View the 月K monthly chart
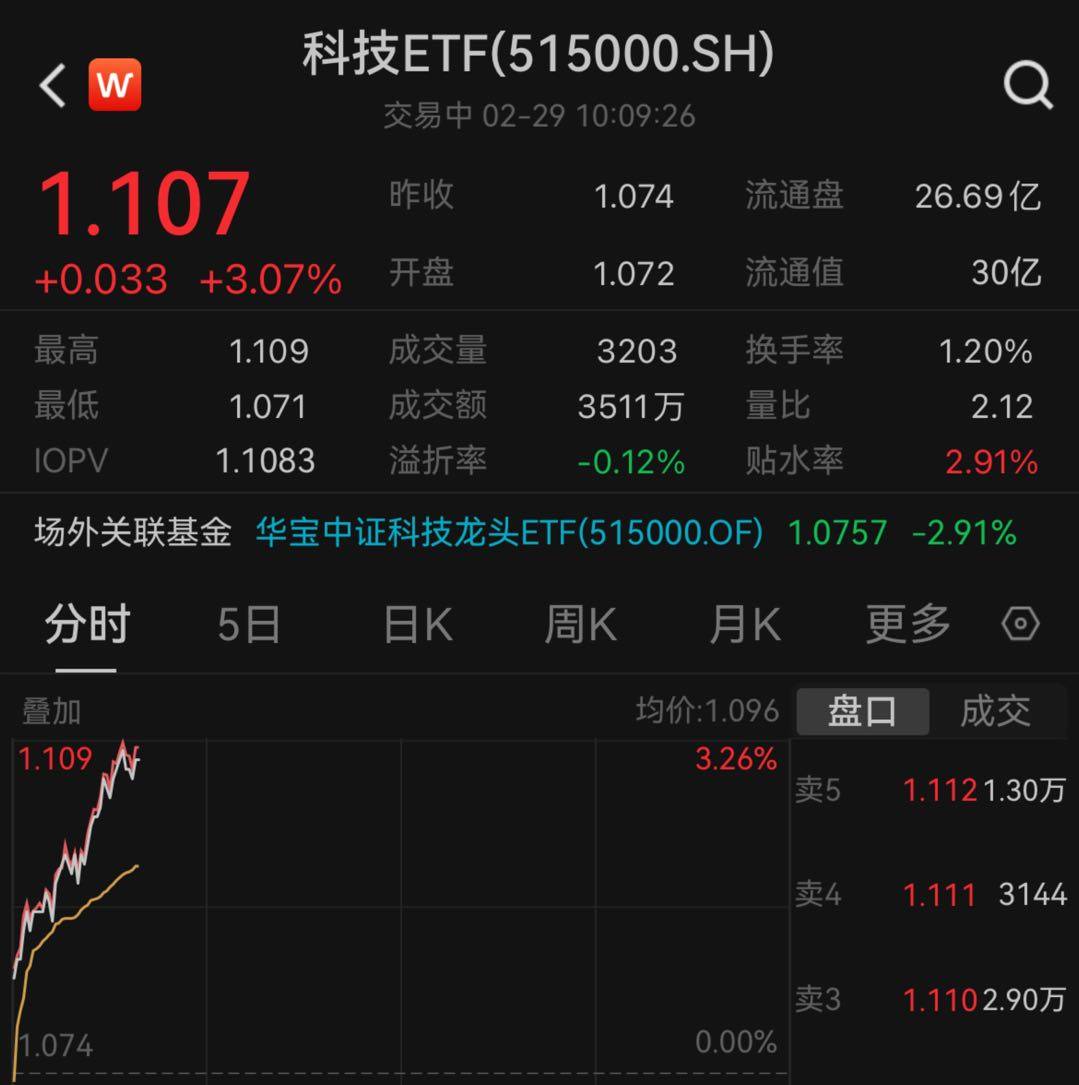This screenshot has height=1085, width=1079. (743, 623)
